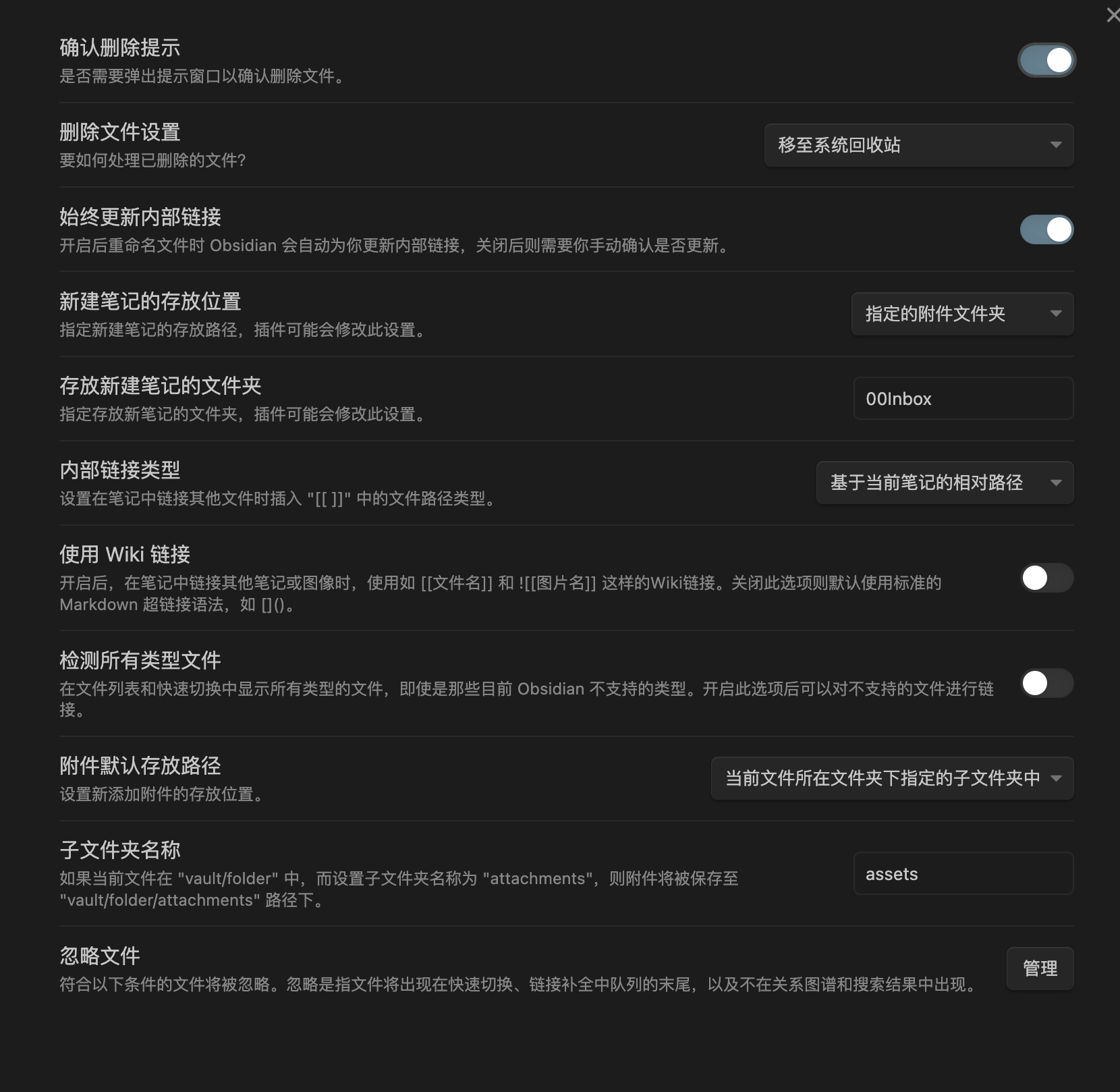This screenshot has width=1120, height=1092.
Task: Expand 附件默认存放路径 dropdown
Action: 892,778
